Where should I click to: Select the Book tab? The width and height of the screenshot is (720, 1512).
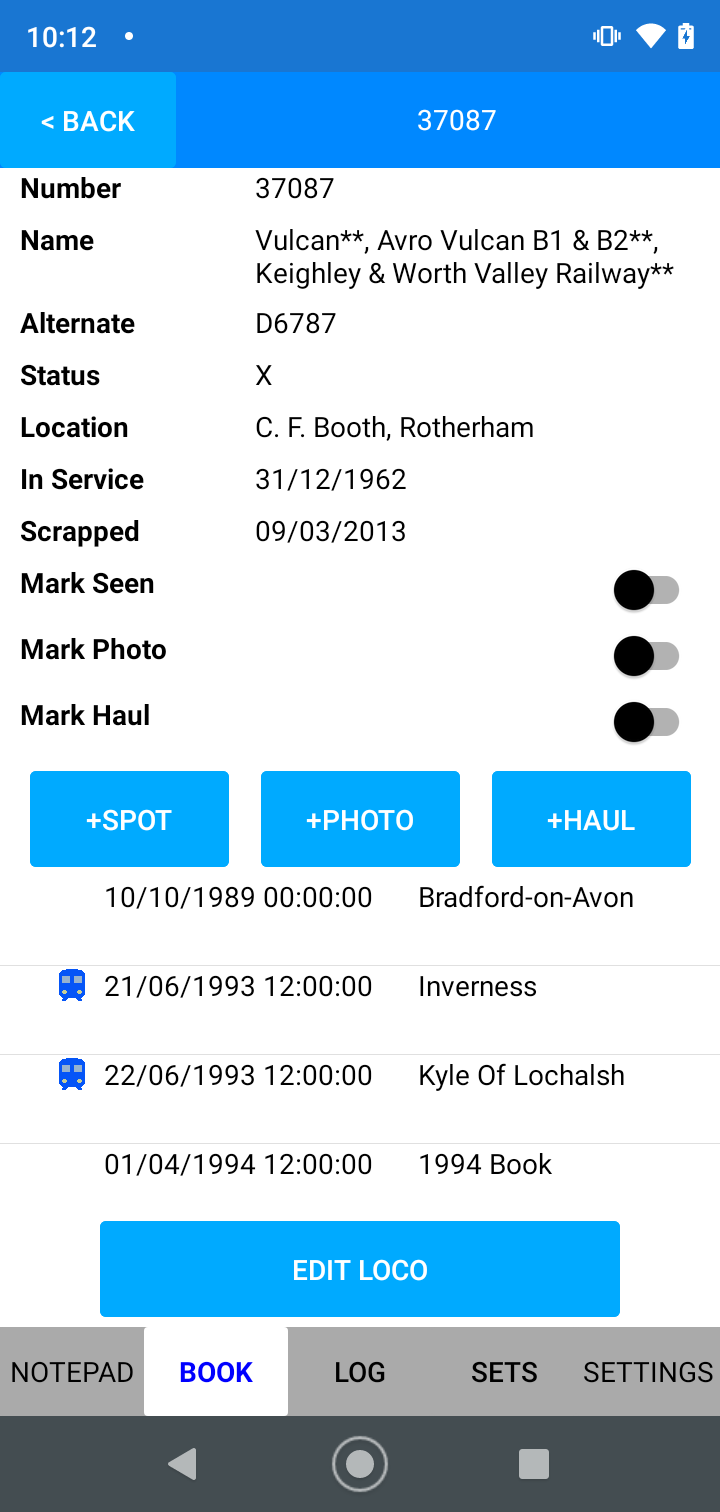(x=216, y=1372)
